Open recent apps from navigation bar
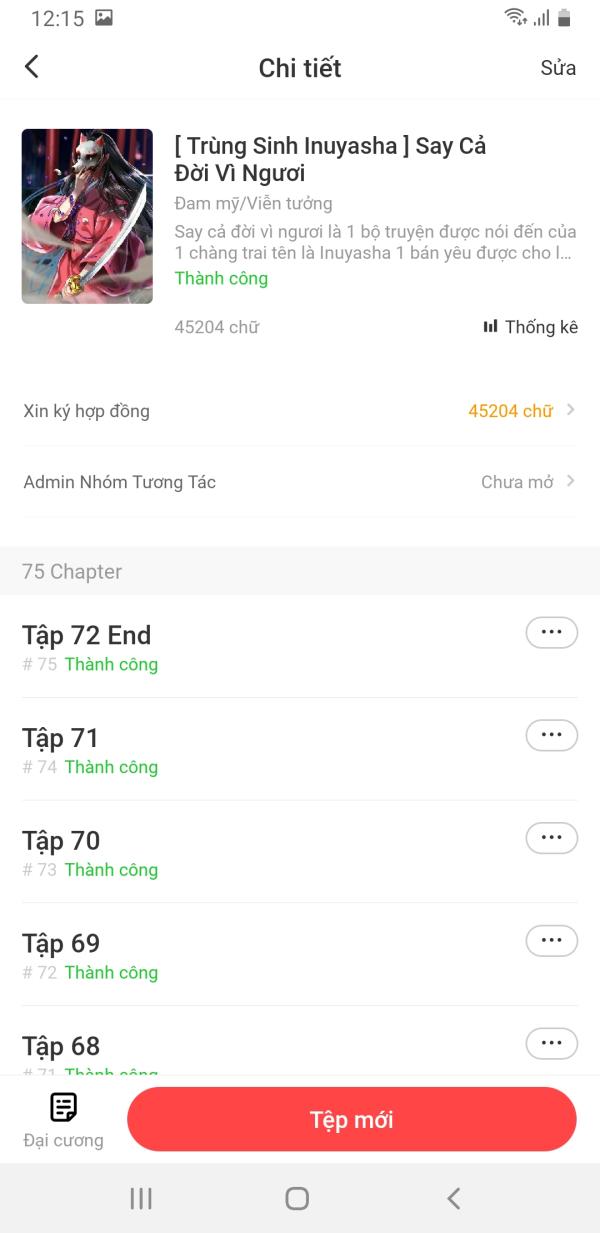The image size is (600, 1233). 141,1198
